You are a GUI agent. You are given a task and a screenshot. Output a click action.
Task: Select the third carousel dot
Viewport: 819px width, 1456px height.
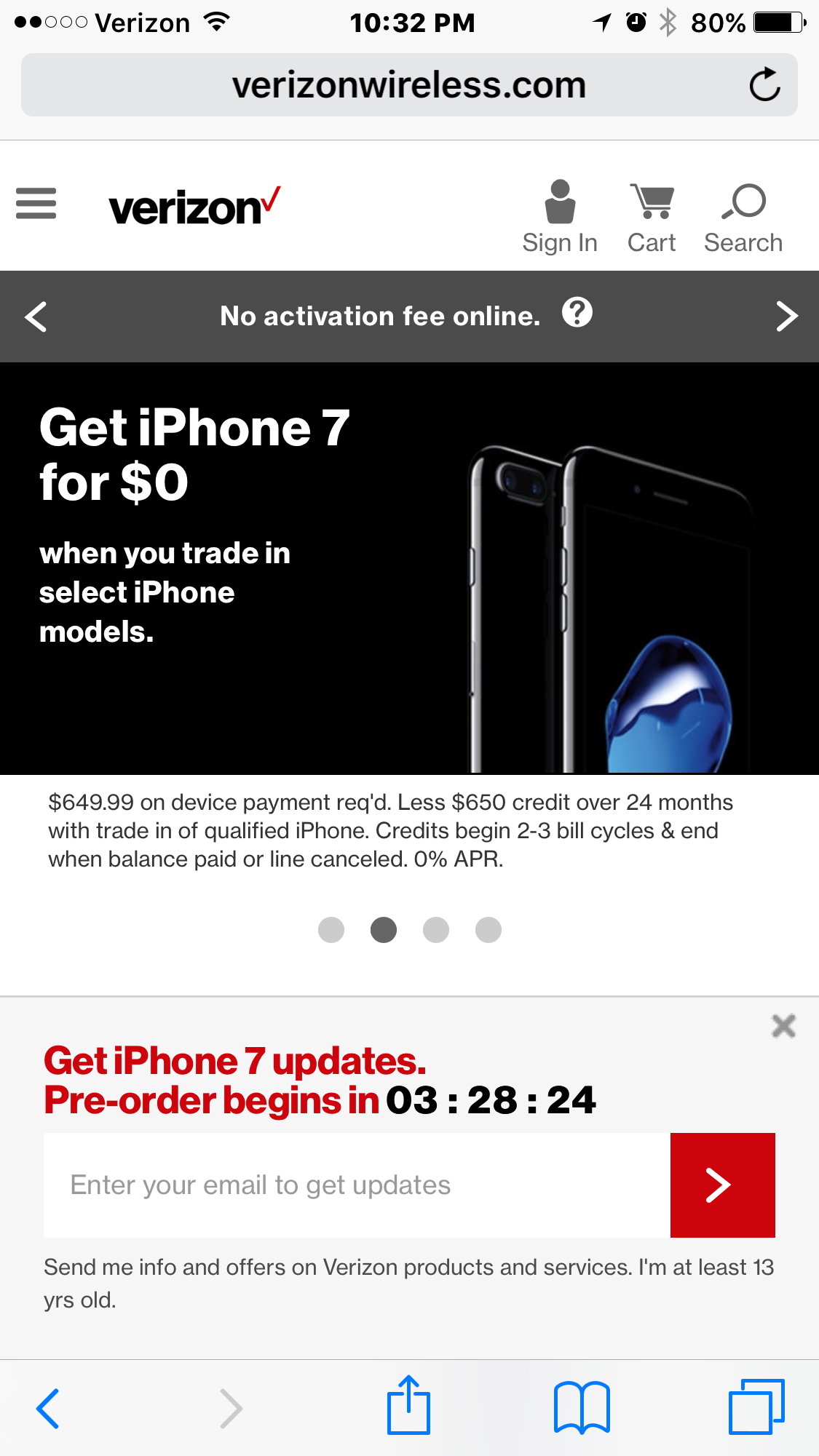[x=436, y=930]
